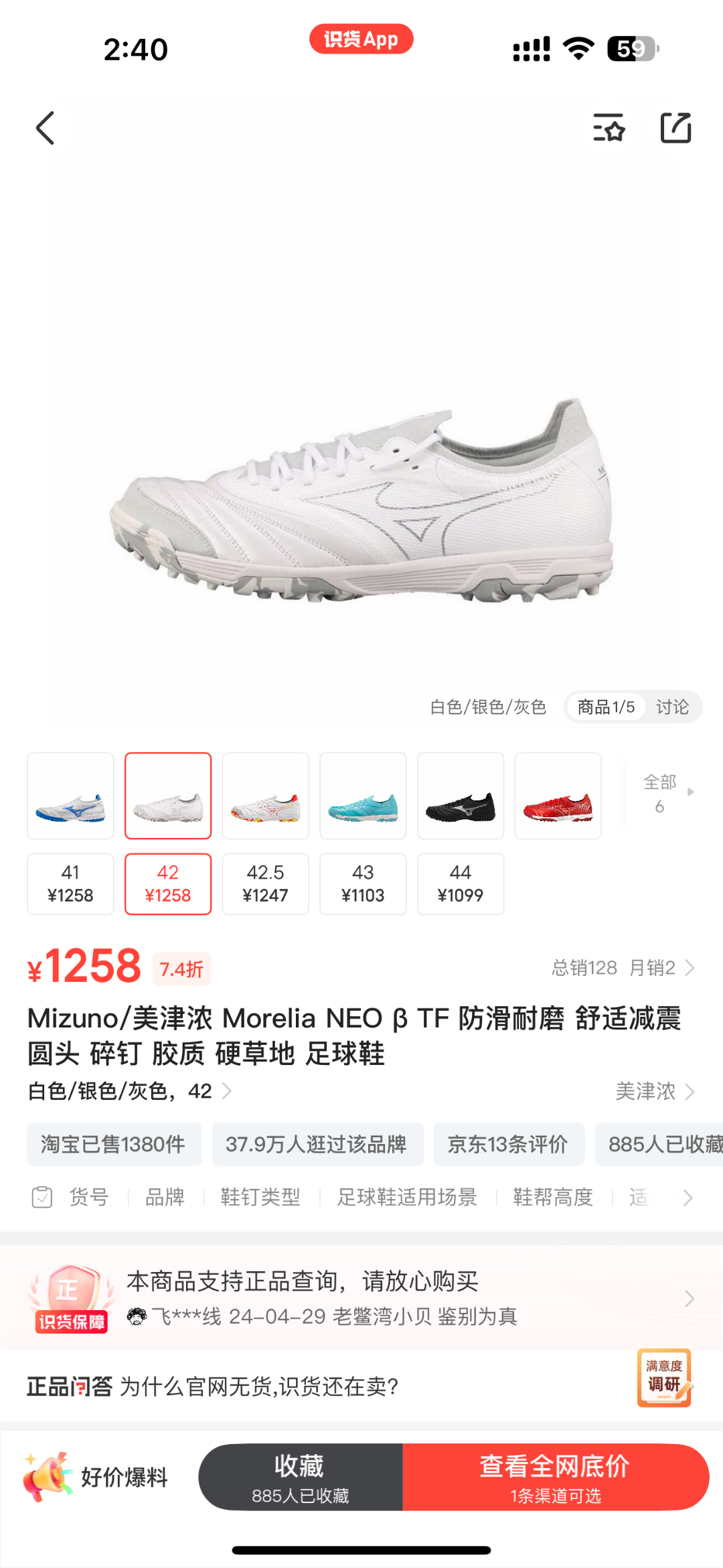Switch to the 讨论 tab

(x=672, y=707)
